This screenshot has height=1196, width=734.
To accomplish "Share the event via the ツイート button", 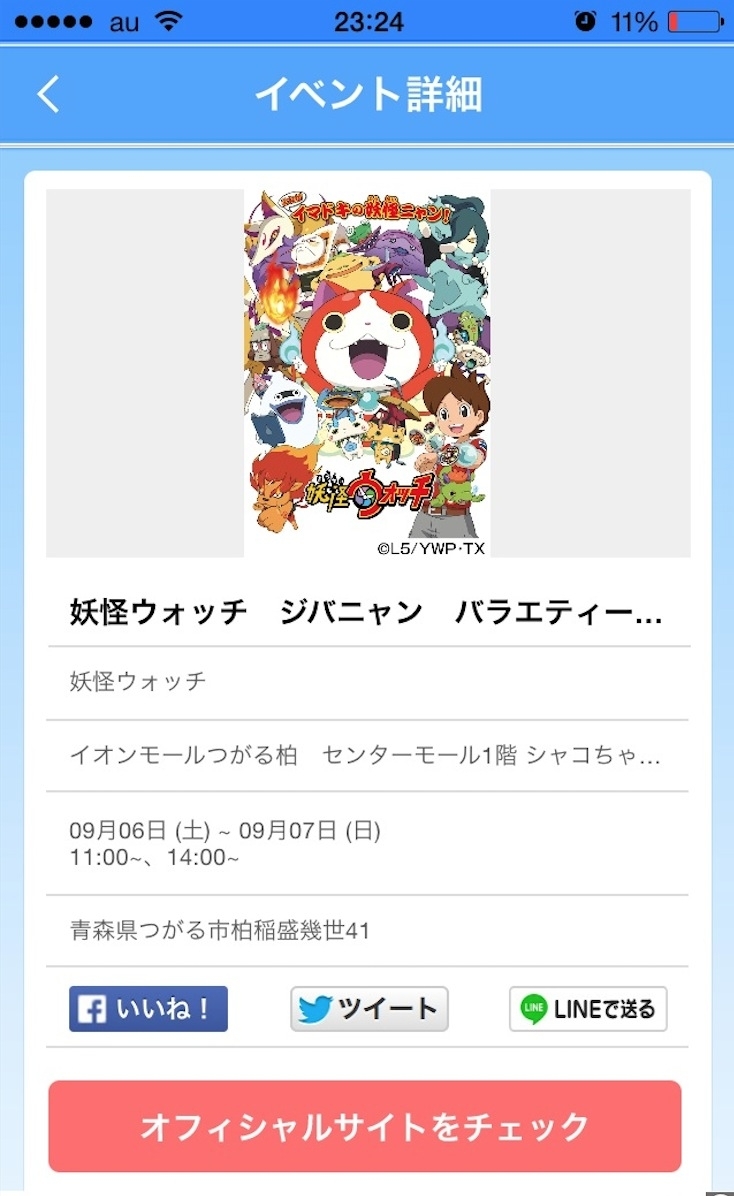I will coord(369,1008).
